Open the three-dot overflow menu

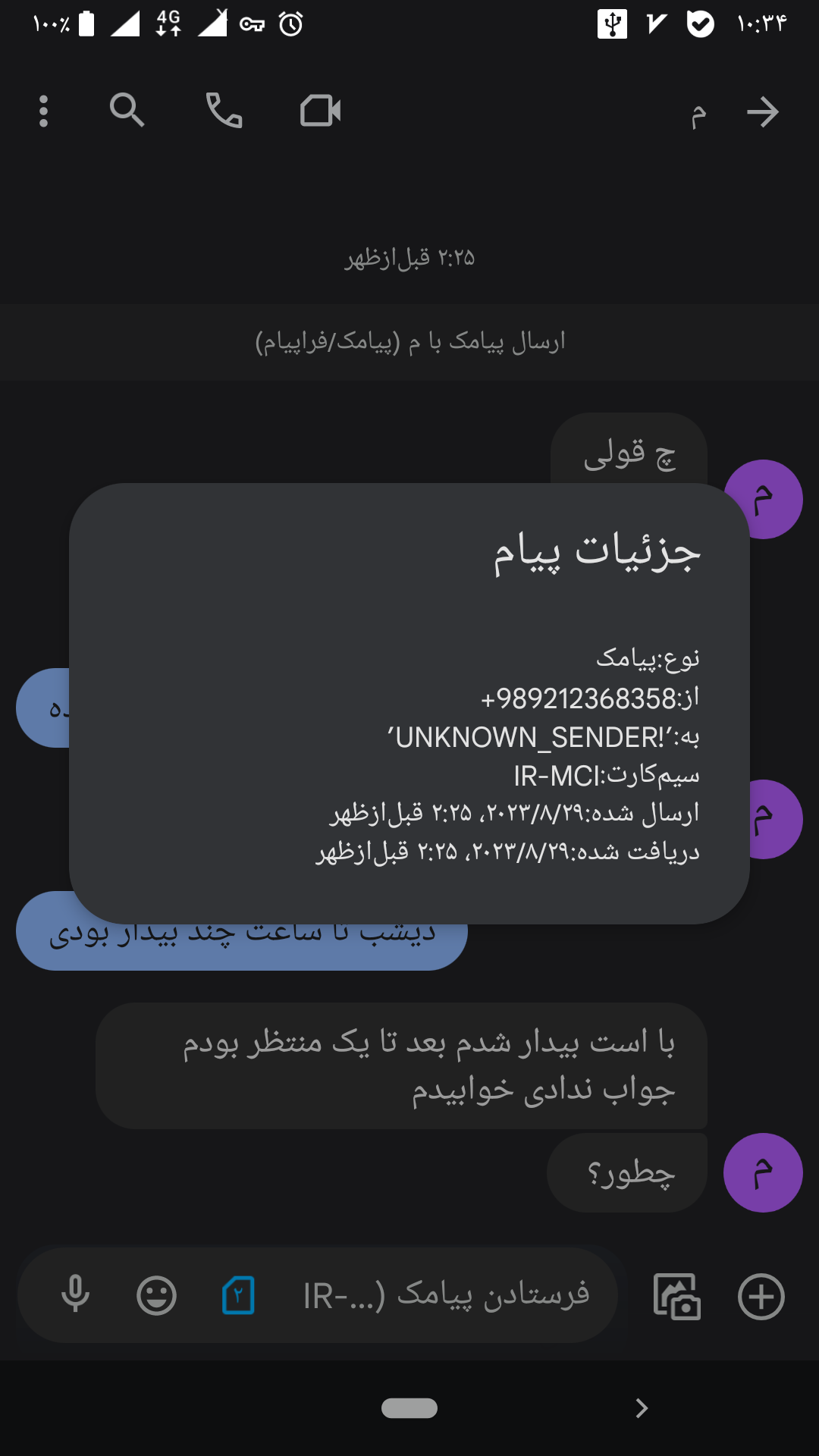pyautogui.click(x=43, y=111)
